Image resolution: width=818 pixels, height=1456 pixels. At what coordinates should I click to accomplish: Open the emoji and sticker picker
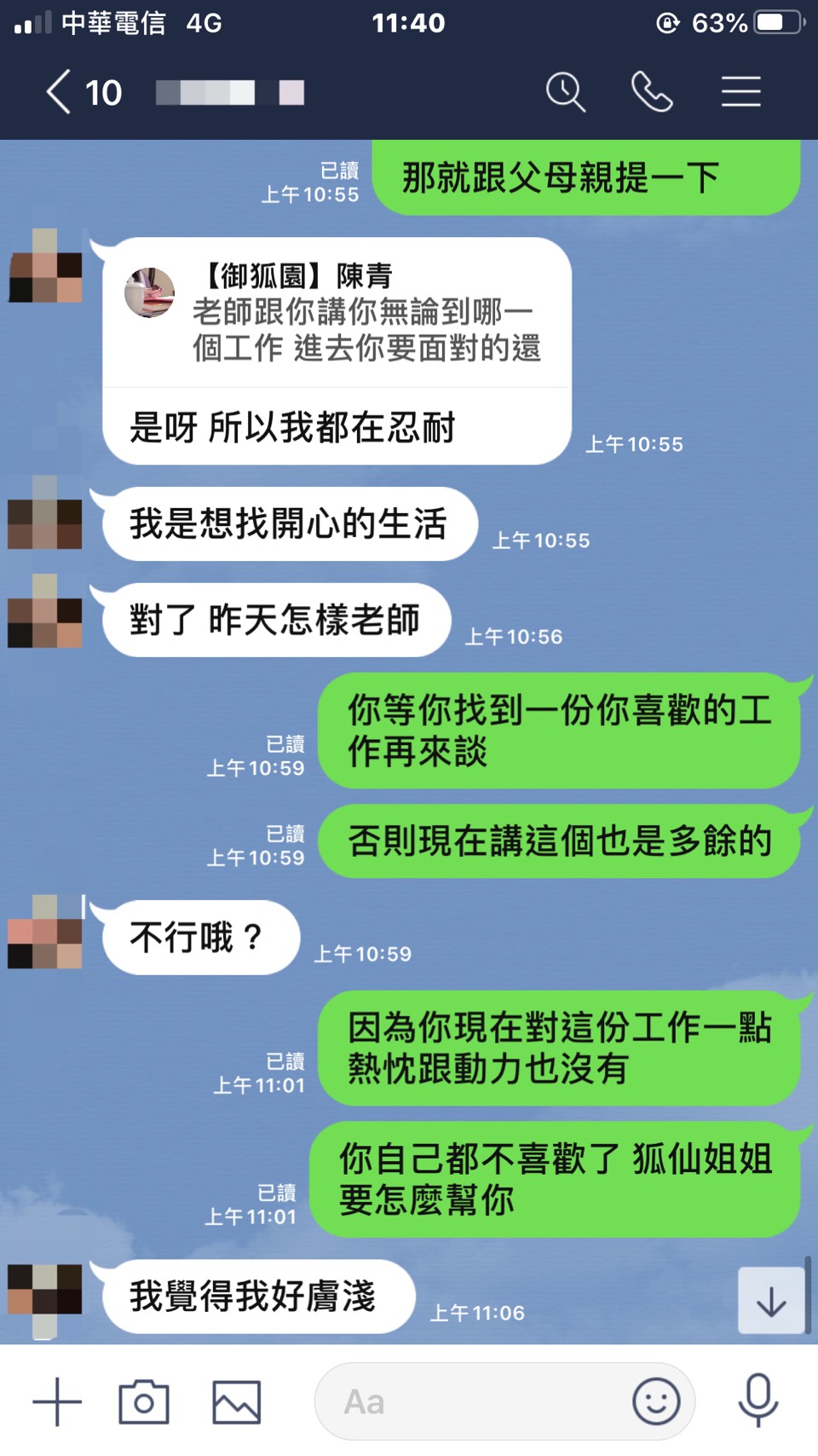656,1401
